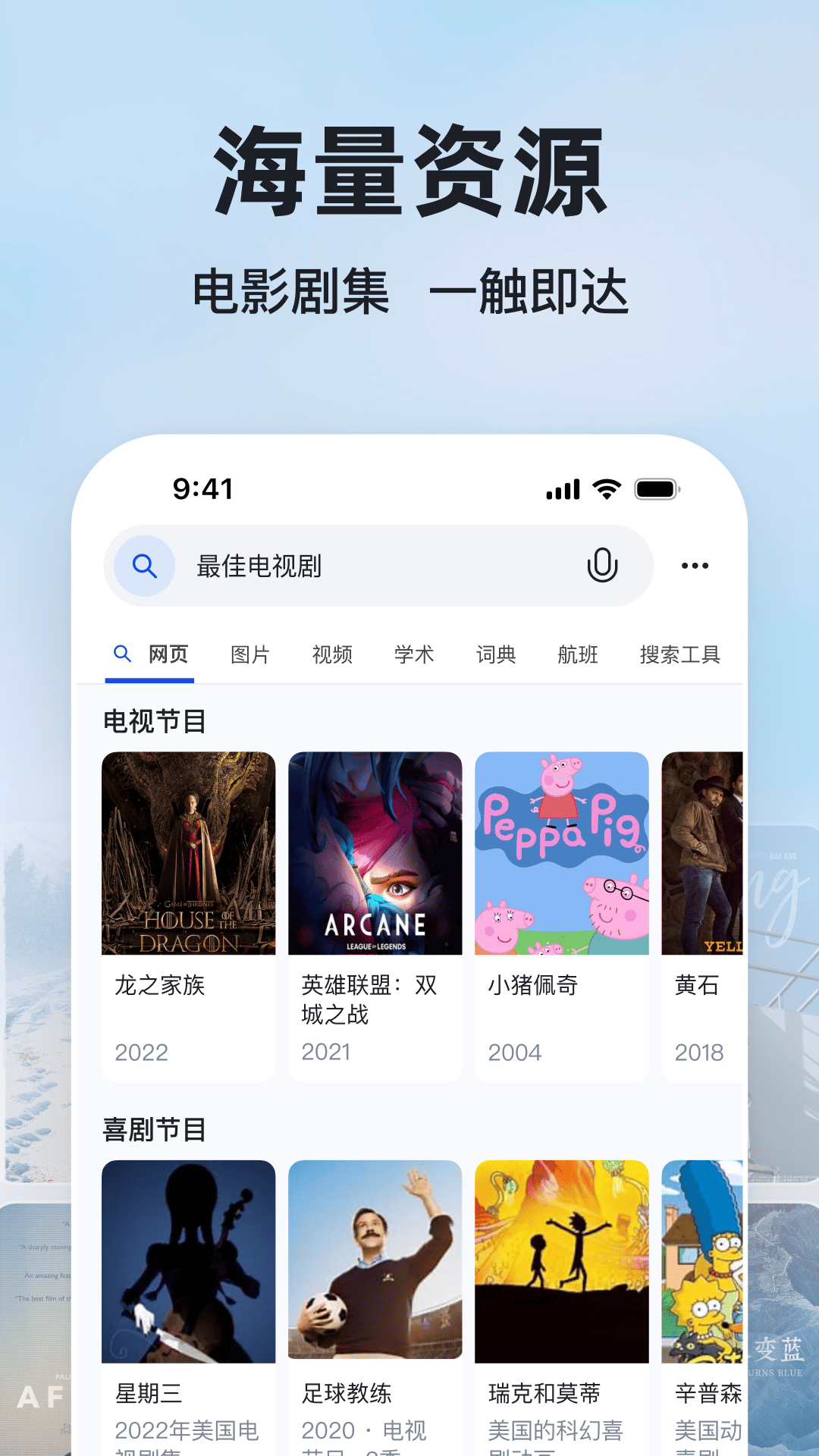
Task: Expand 搜索工具 options
Action: 679,654
